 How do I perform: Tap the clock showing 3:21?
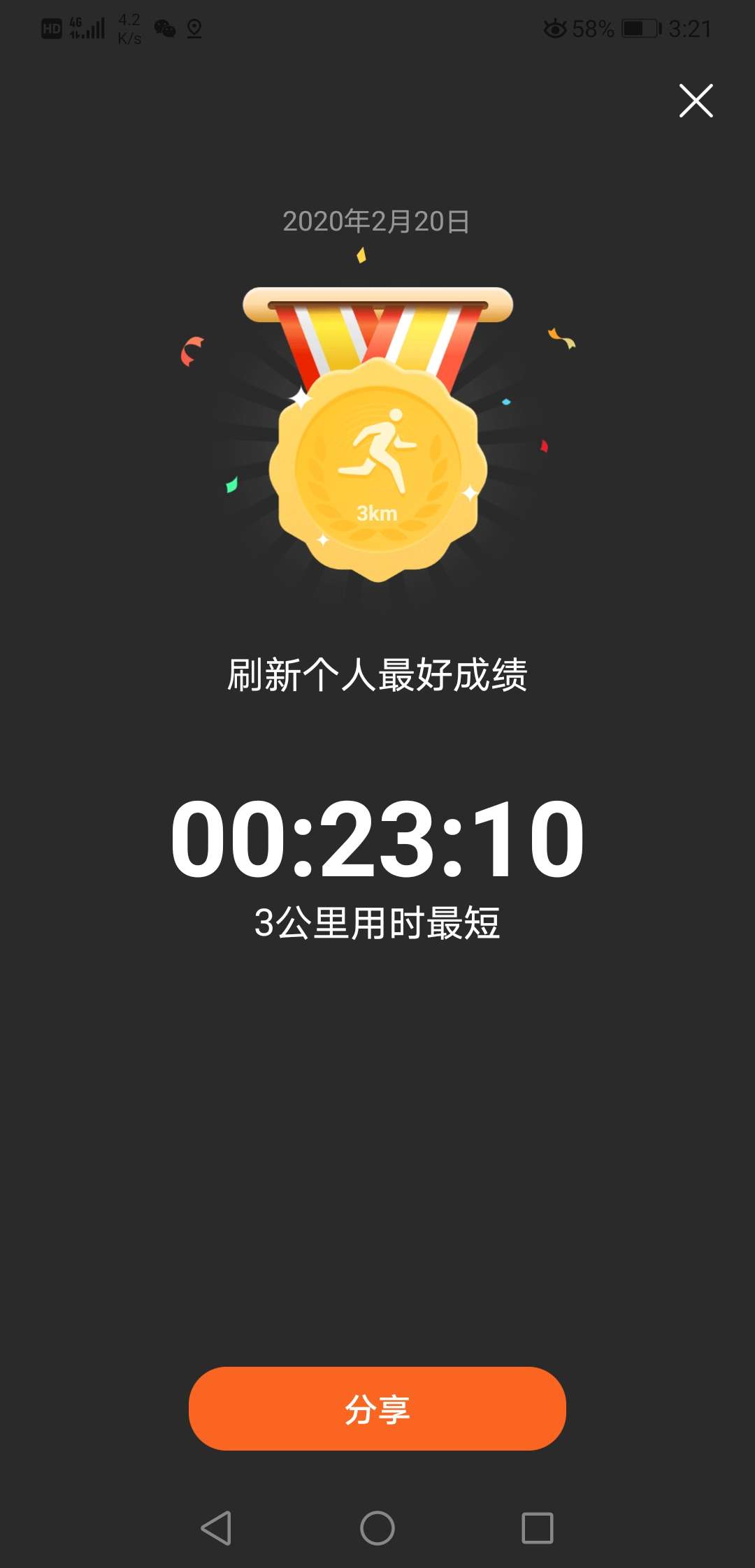(x=689, y=28)
